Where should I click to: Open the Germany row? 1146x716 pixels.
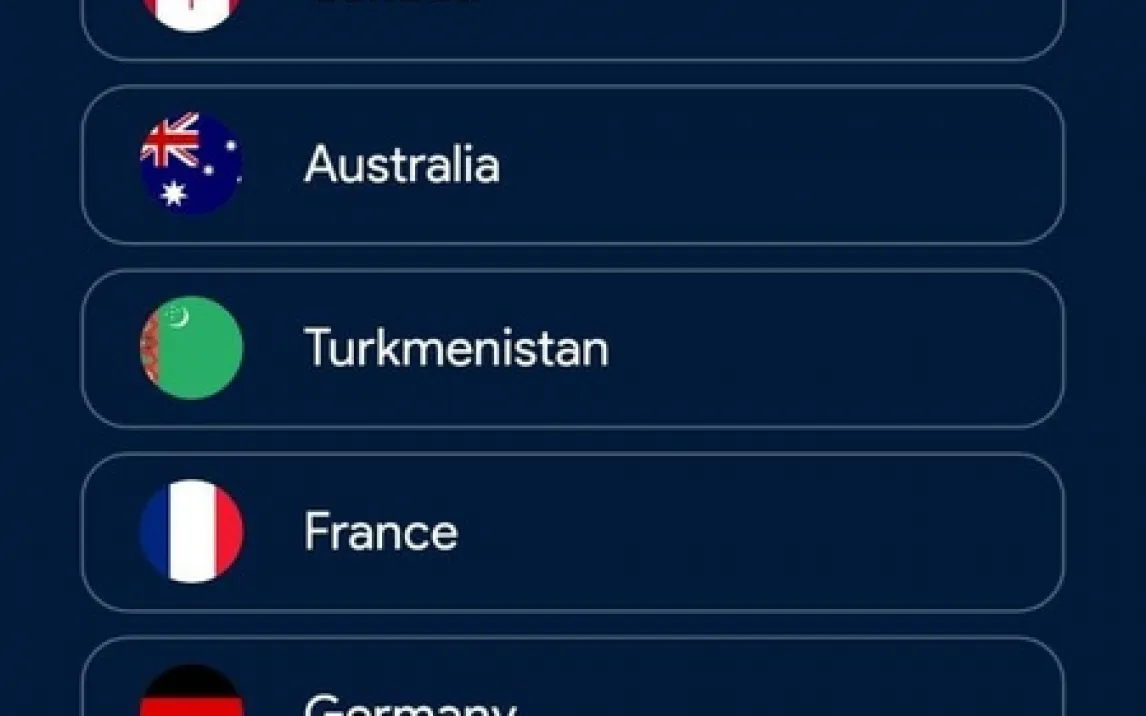[572, 690]
